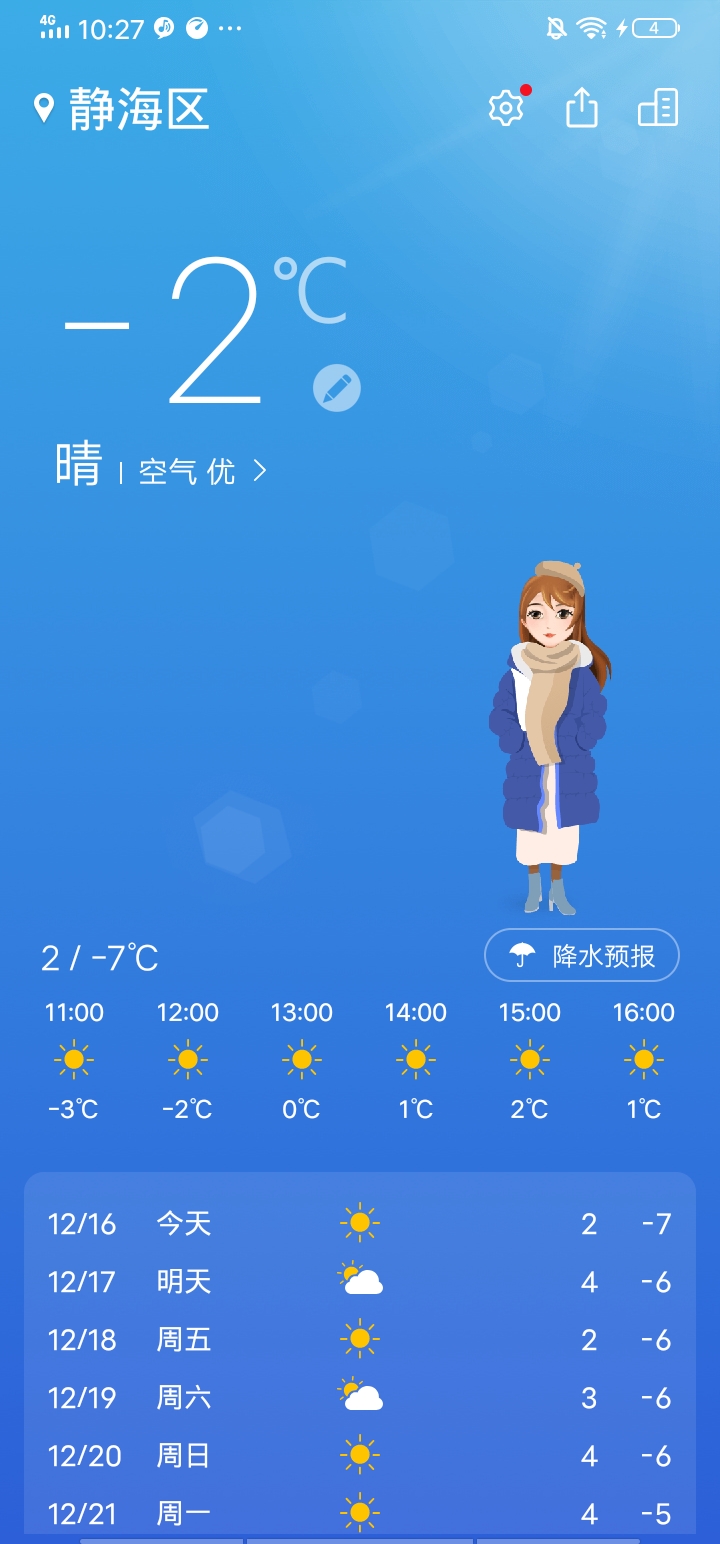View the 12/18 周五 forecast
This screenshot has width=720, height=1544.
(360, 1339)
